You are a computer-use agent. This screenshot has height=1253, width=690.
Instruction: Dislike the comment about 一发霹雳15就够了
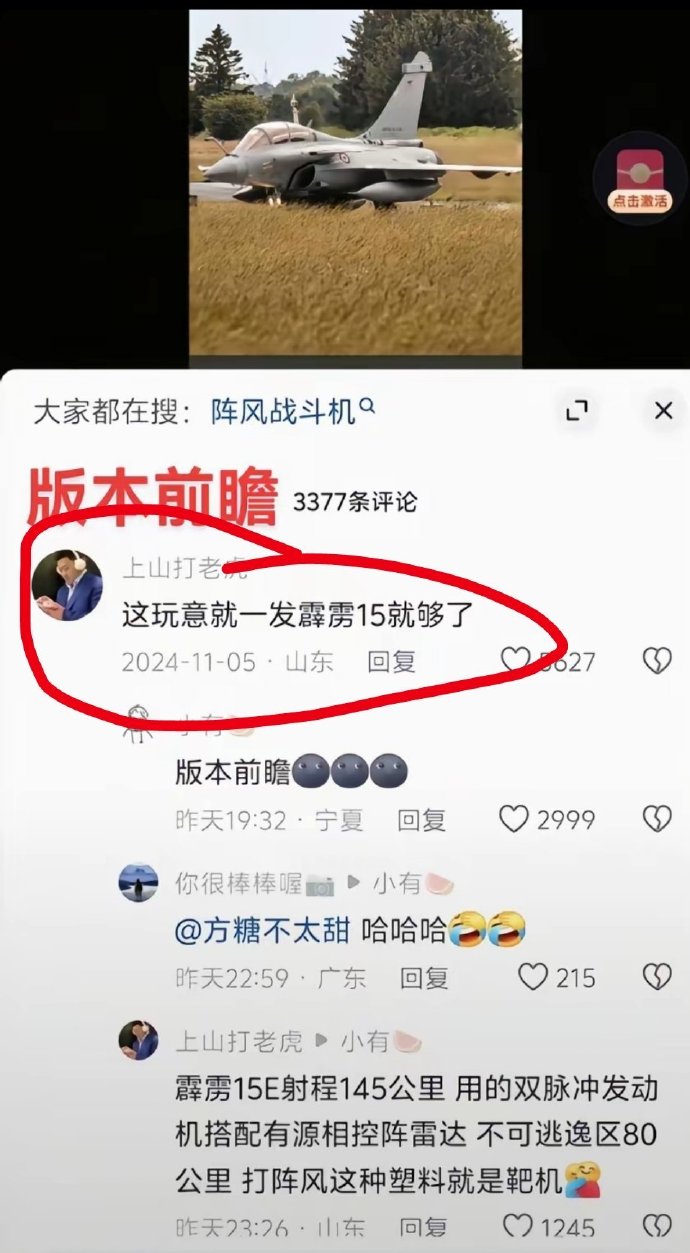click(x=656, y=661)
